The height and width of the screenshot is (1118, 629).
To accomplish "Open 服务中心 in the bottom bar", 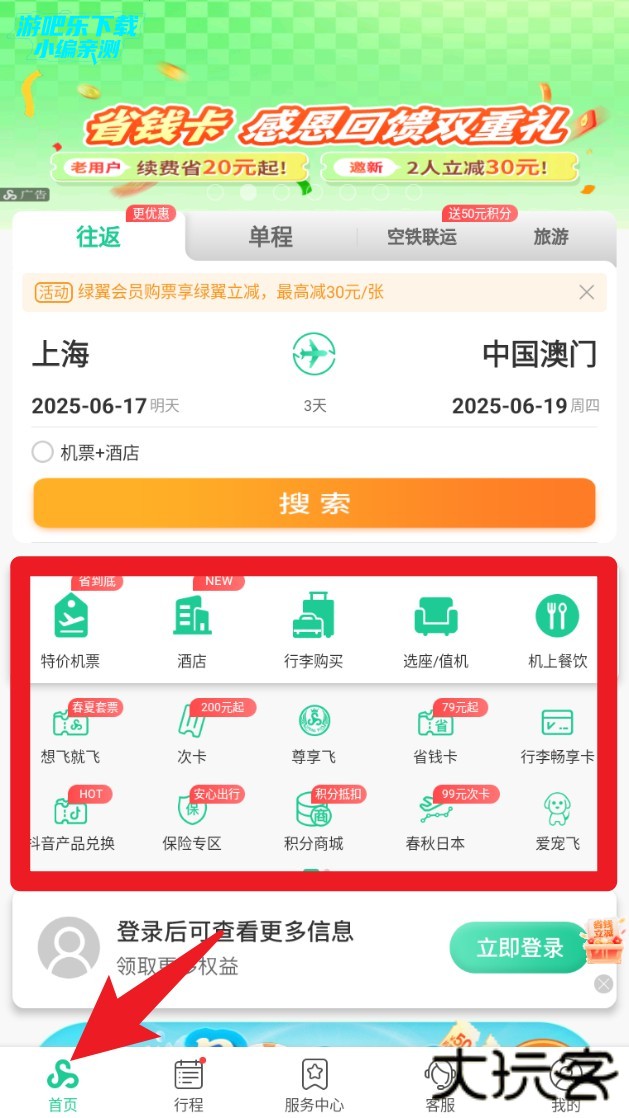I will click(x=314, y=1085).
